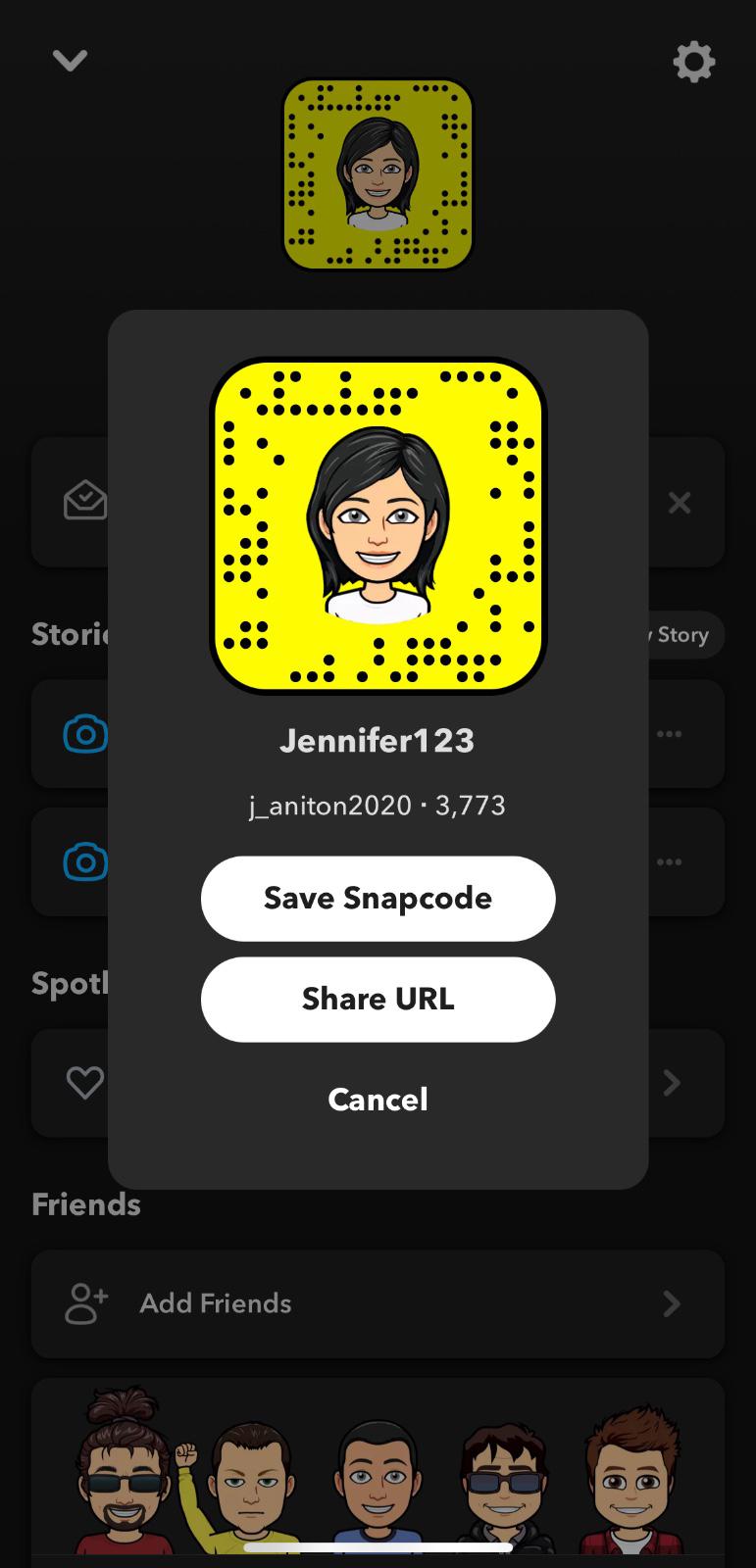Share the profile URL
The height and width of the screenshot is (1568, 756).
point(378,1000)
